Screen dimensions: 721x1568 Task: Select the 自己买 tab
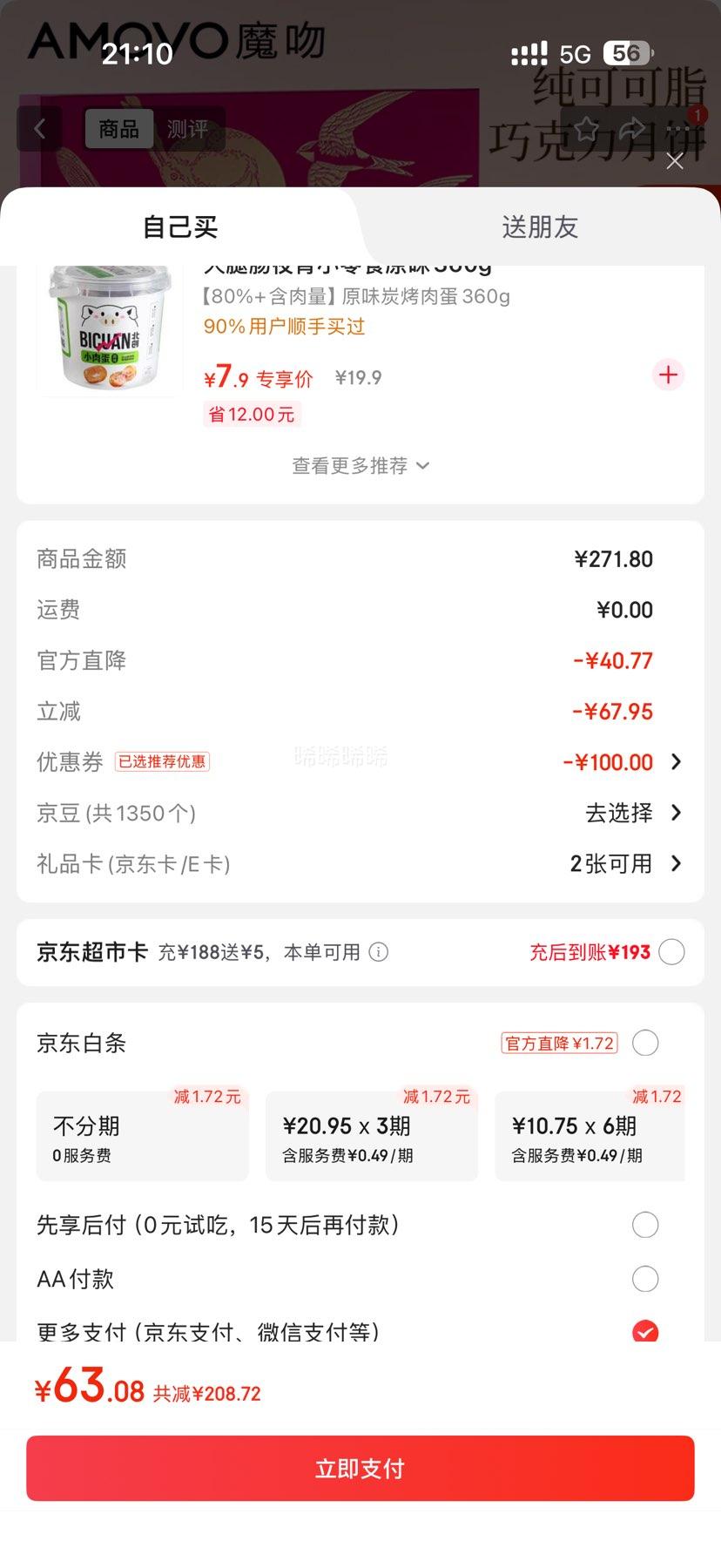pos(180,227)
